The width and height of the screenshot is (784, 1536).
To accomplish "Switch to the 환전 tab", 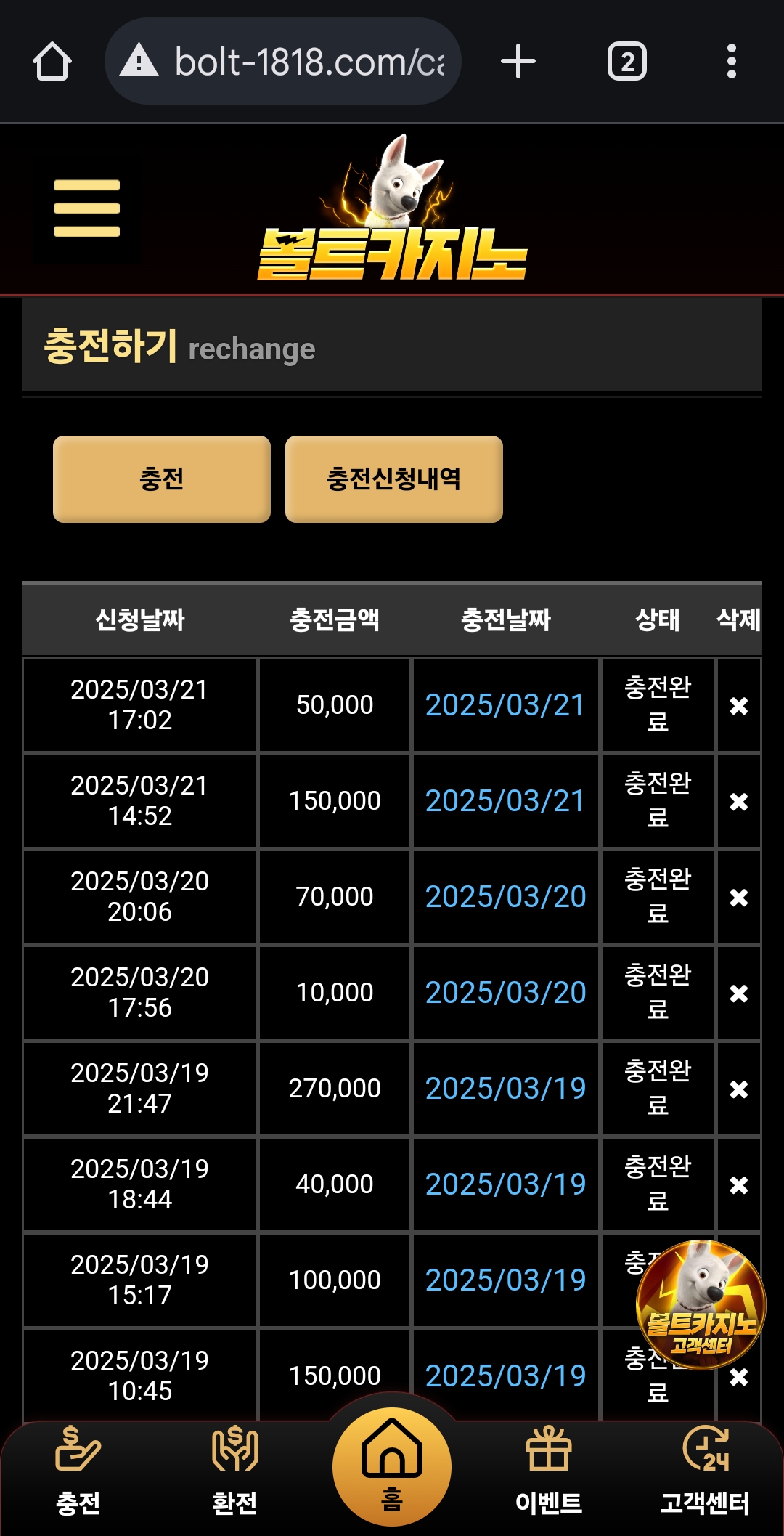I will [234, 1471].
